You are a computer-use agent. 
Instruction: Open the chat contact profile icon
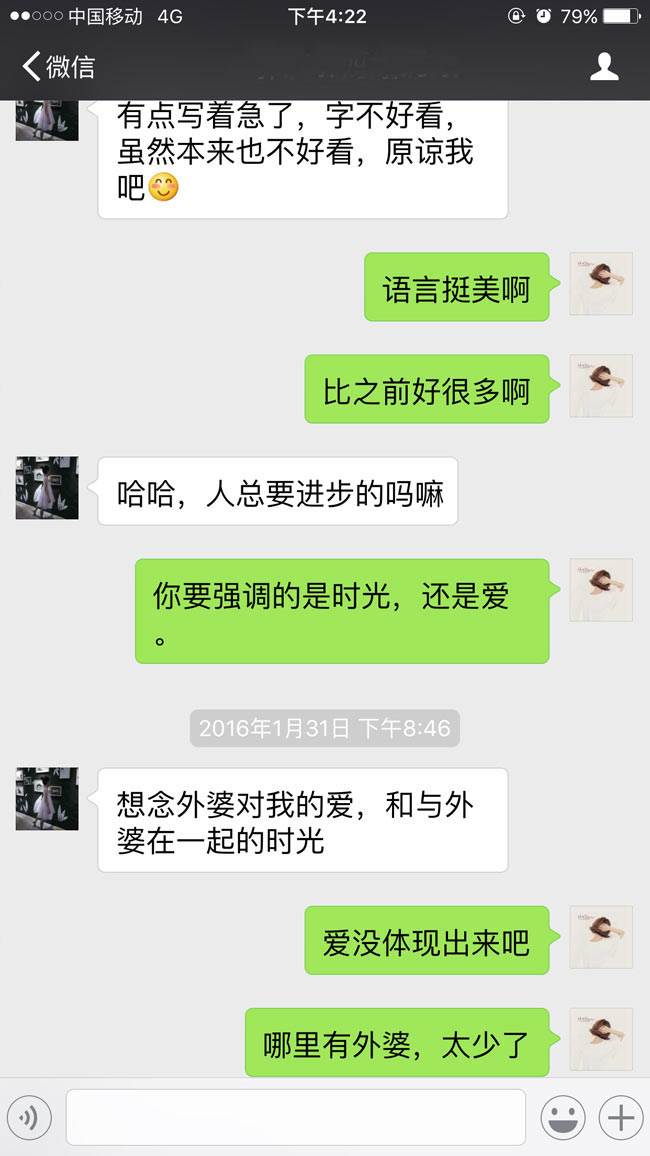[x=604, y=67]
